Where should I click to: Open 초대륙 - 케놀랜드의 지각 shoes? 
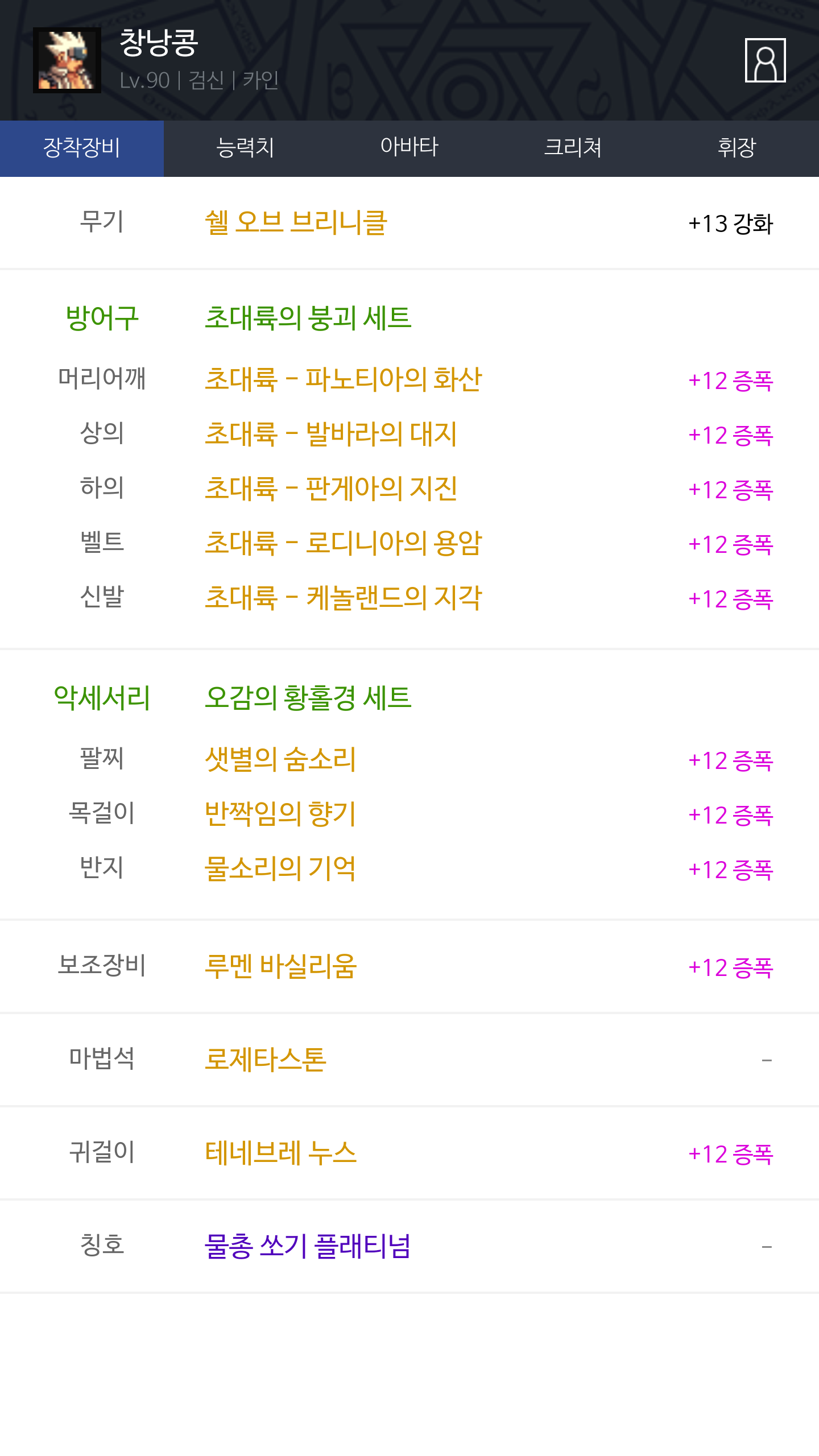pos(344,598)
